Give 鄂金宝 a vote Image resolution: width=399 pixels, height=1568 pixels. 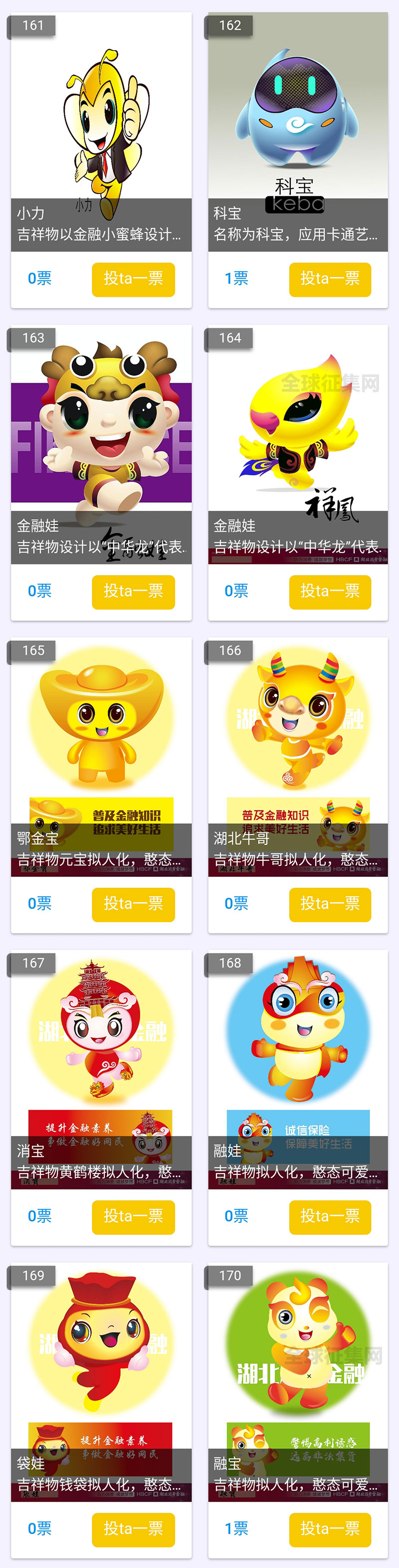click(133, 904)
